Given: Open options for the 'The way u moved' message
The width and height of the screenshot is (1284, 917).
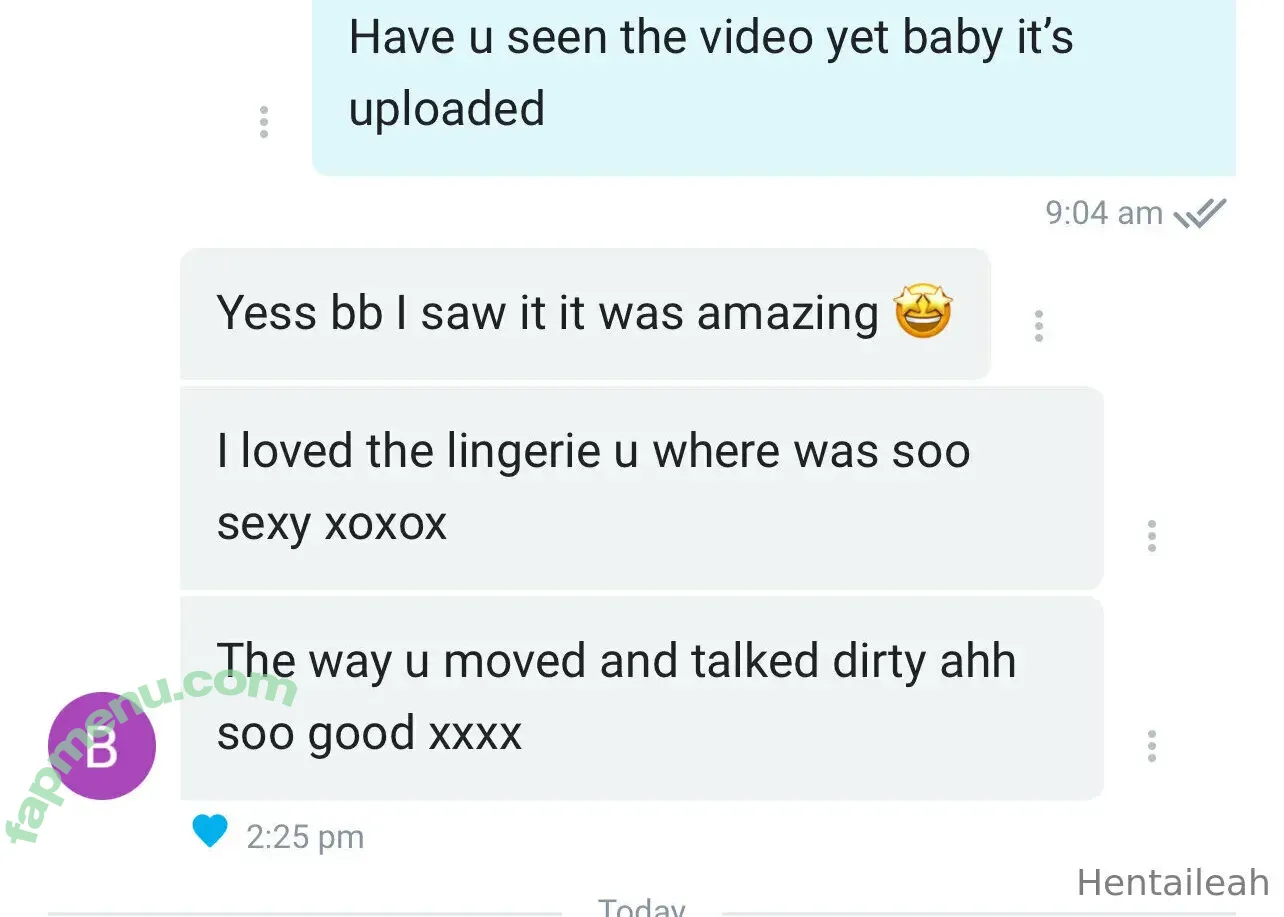Looking at the screenshot, I should coord(1152,746).
